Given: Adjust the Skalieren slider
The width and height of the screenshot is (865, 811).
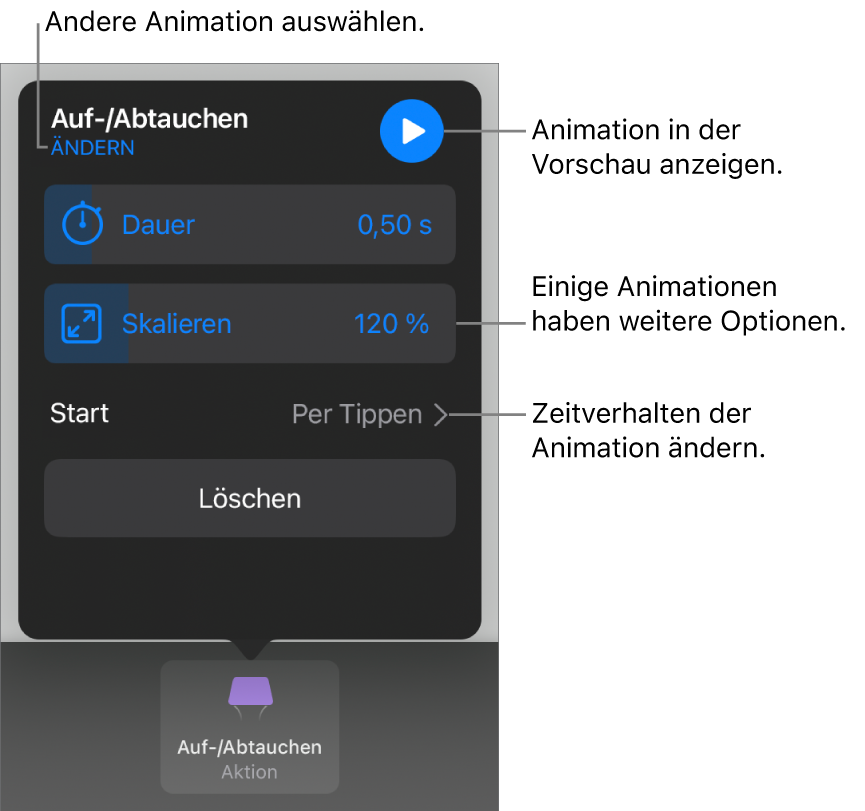Looking at the screenshot, I should point(250,323).
